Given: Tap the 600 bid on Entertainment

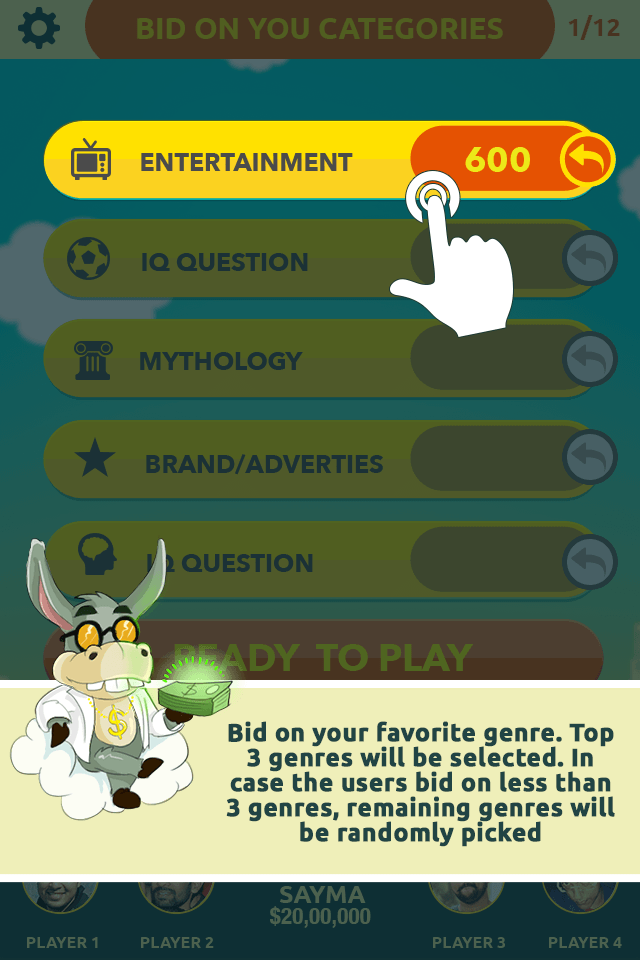Looking at the screenshot, I should tap(496, 160).
